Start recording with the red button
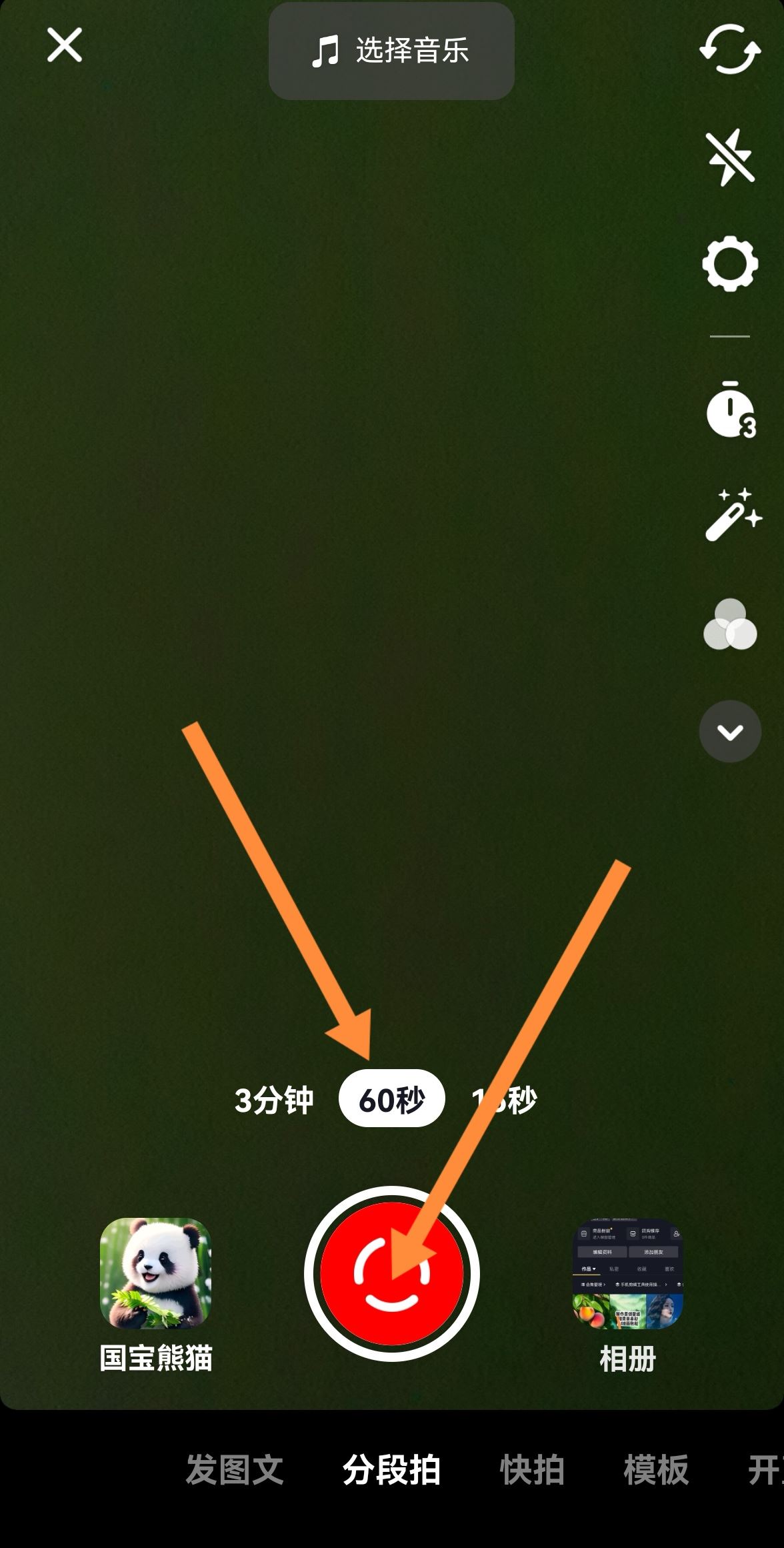 pyautogui.click(x=391, y=1274)
